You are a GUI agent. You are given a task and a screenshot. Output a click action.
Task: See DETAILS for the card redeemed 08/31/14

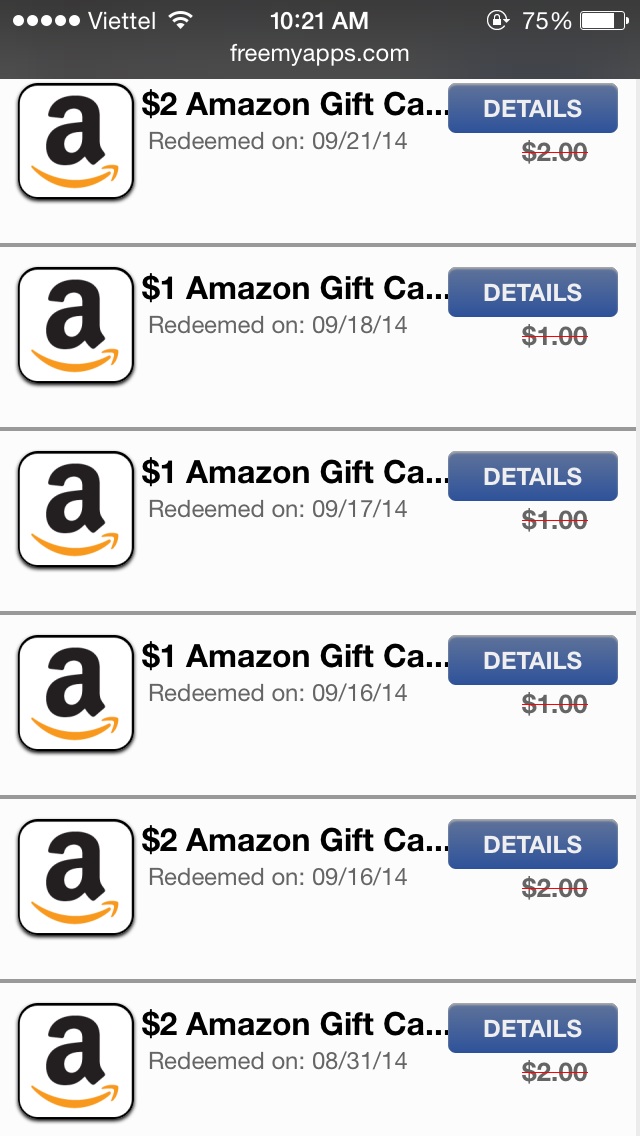click(x=532, y=1029)
